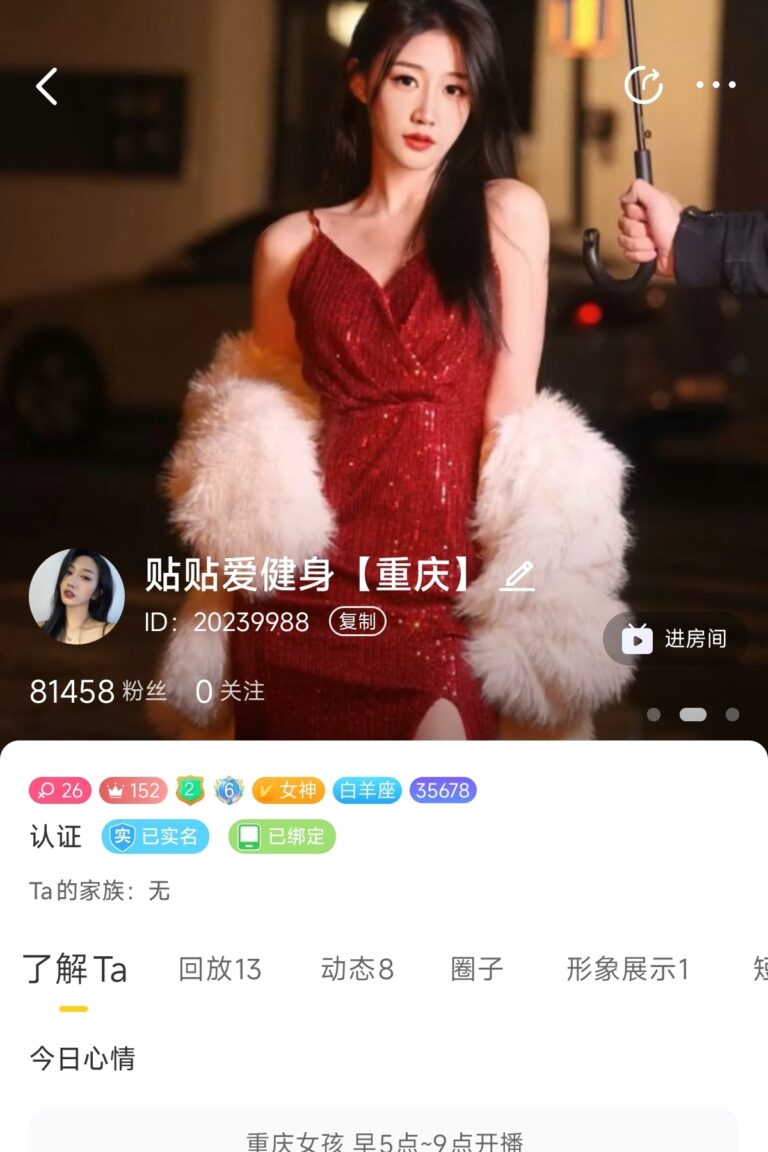Screen dimensions: 768x1152
Task: Open the three-dot overflow menu
Action: tap(716, 86)
